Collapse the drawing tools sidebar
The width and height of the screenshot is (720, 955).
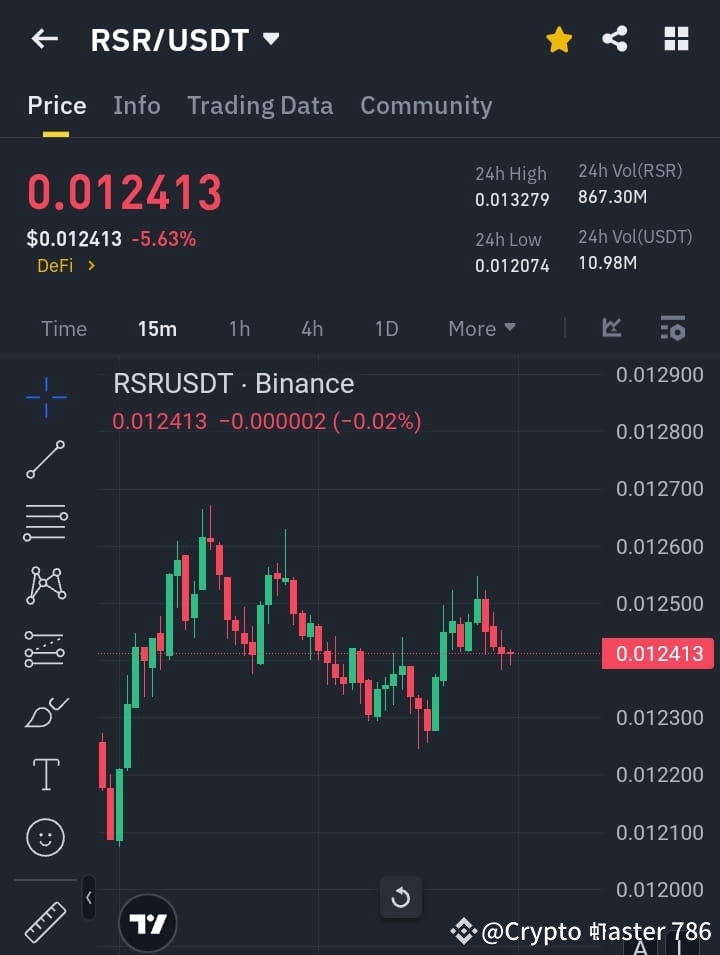click(89, 898)
